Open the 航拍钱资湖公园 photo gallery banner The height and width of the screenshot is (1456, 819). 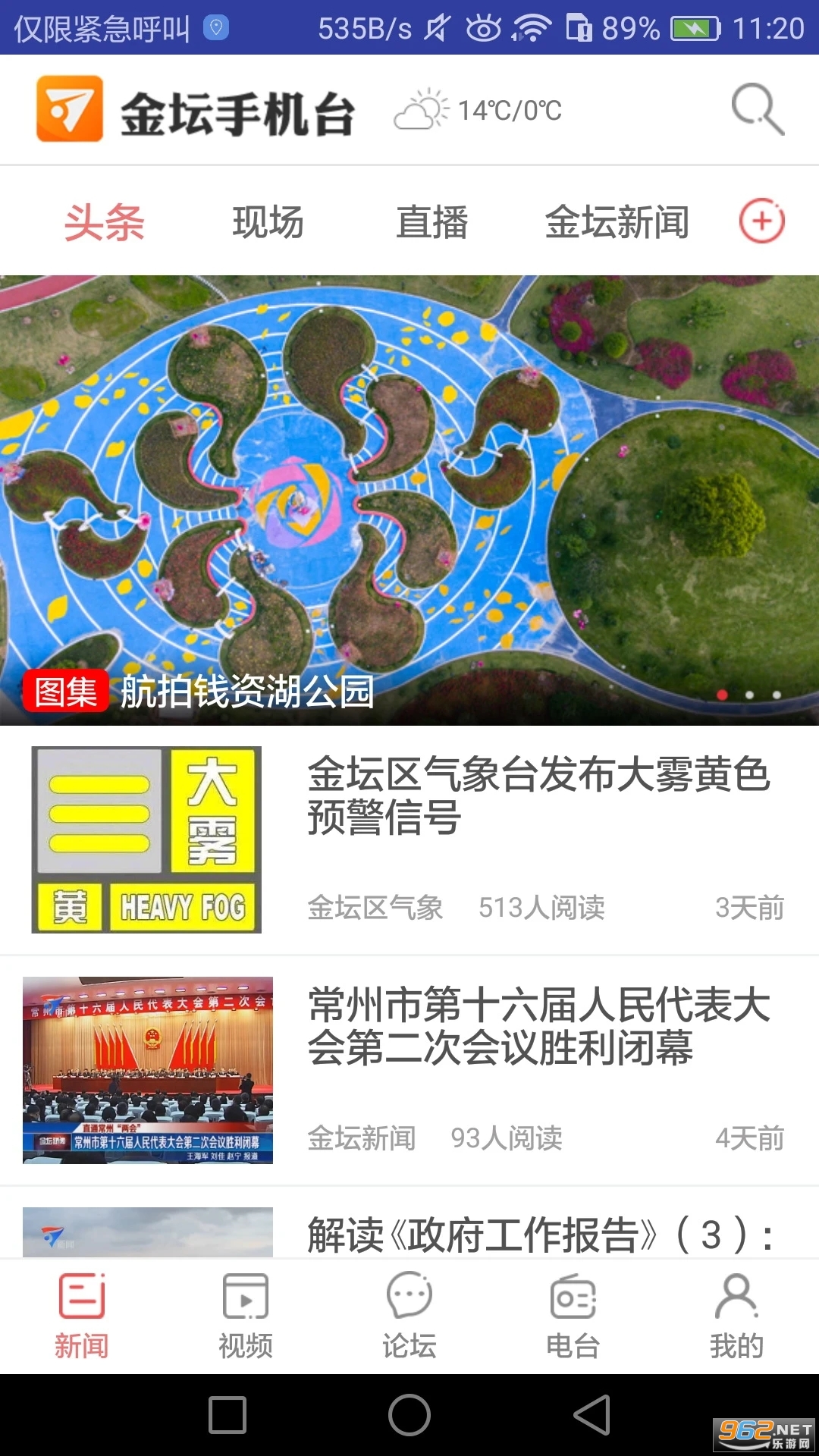point(409,500)
